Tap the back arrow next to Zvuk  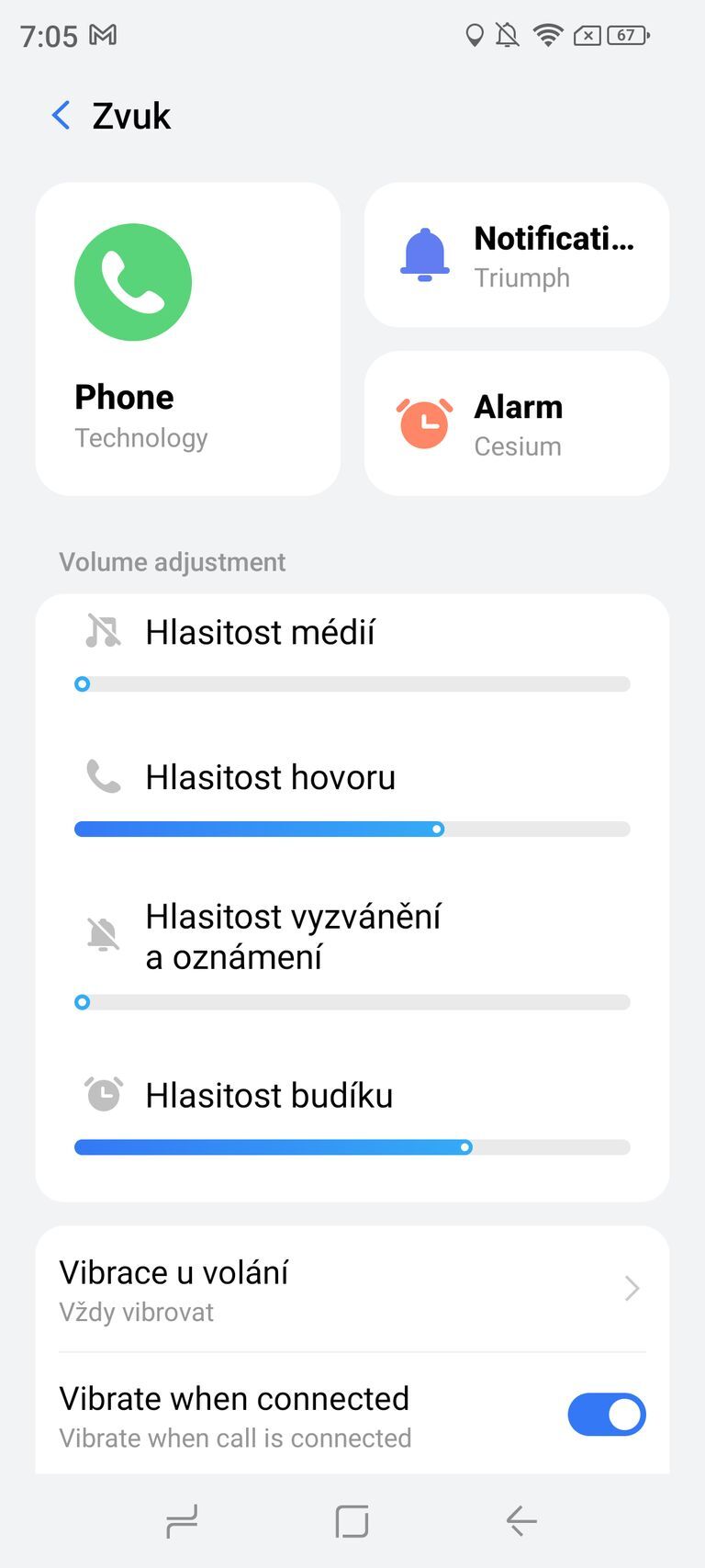click(60, 115)
